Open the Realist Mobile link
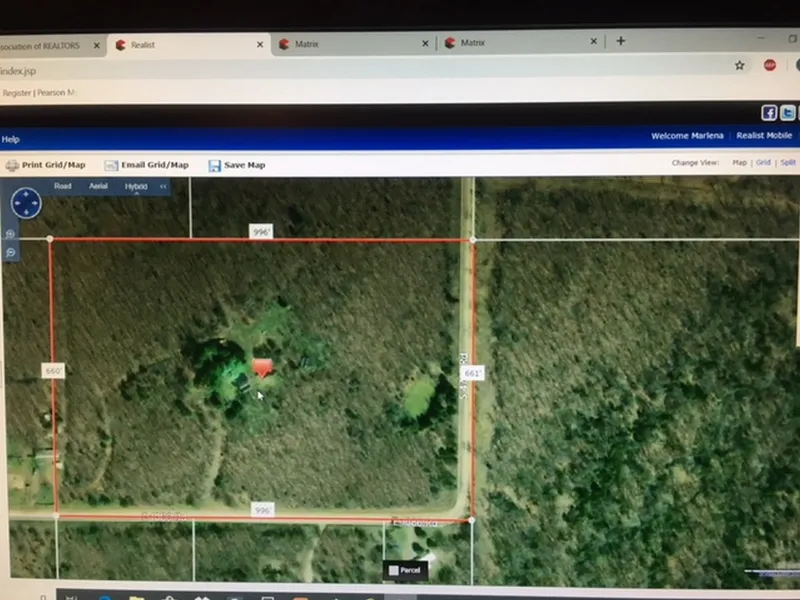 [764, 136]
